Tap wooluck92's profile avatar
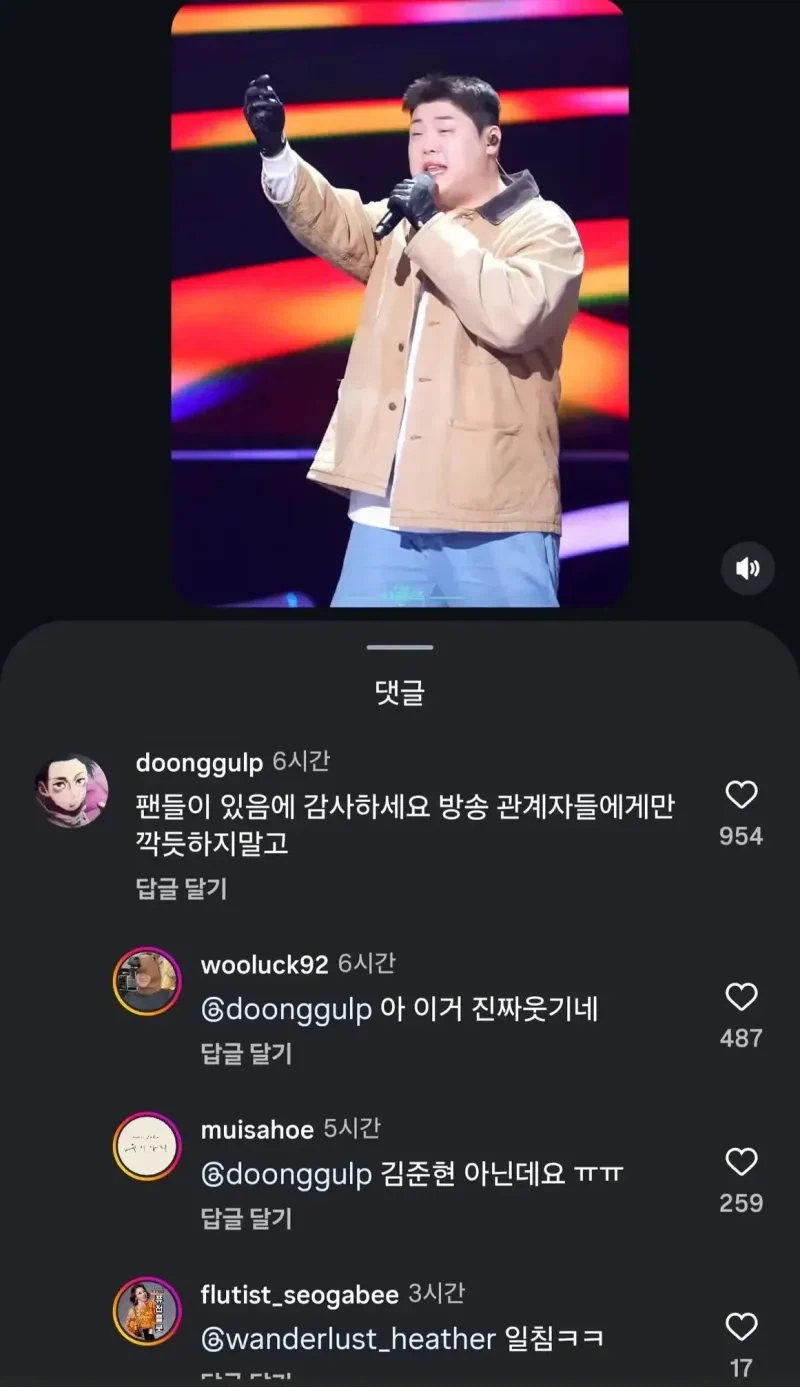The image size is (800, 1387). (x=147, y=981)
